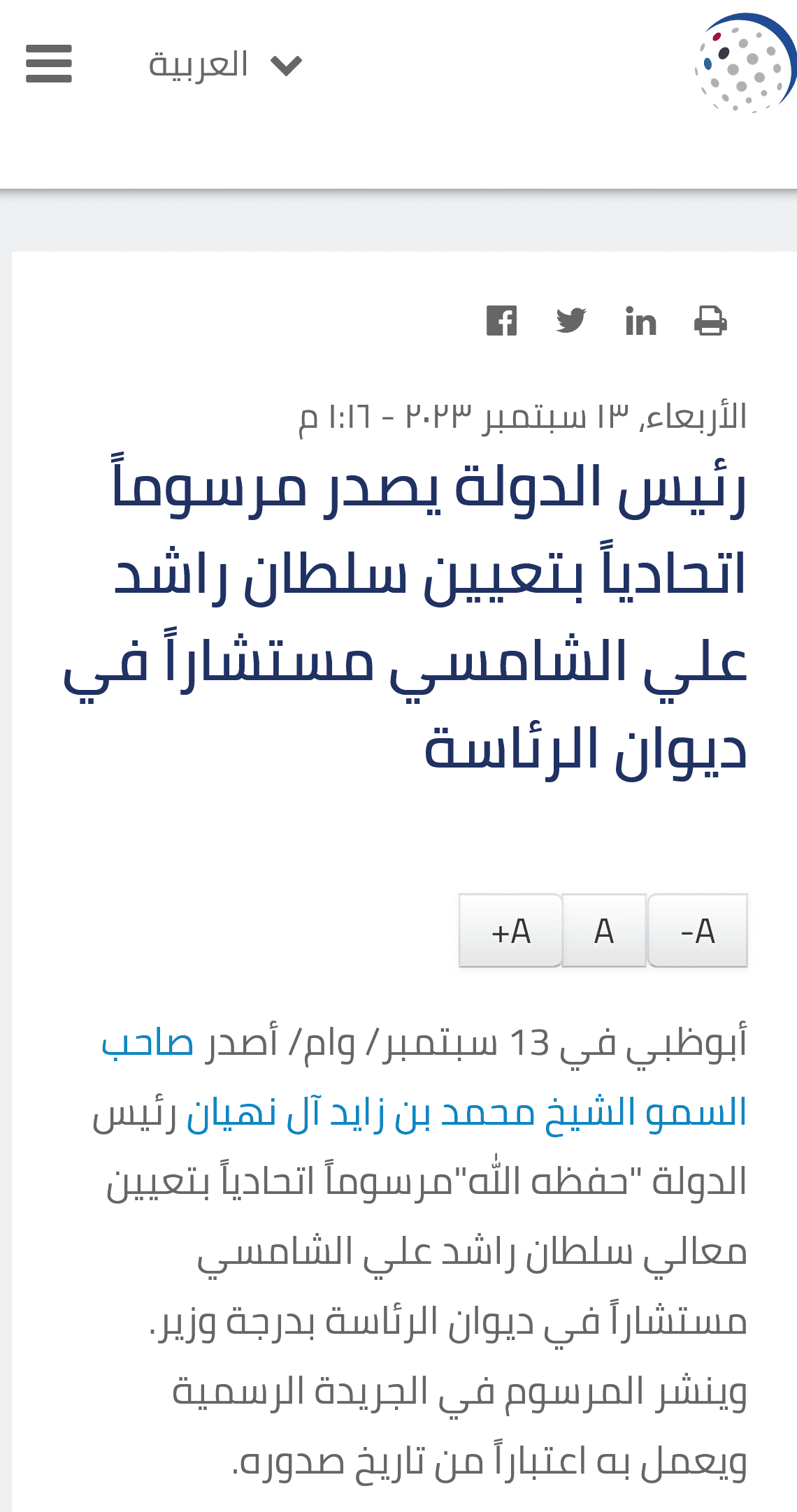Share the article on Facebook

(501, 321)
